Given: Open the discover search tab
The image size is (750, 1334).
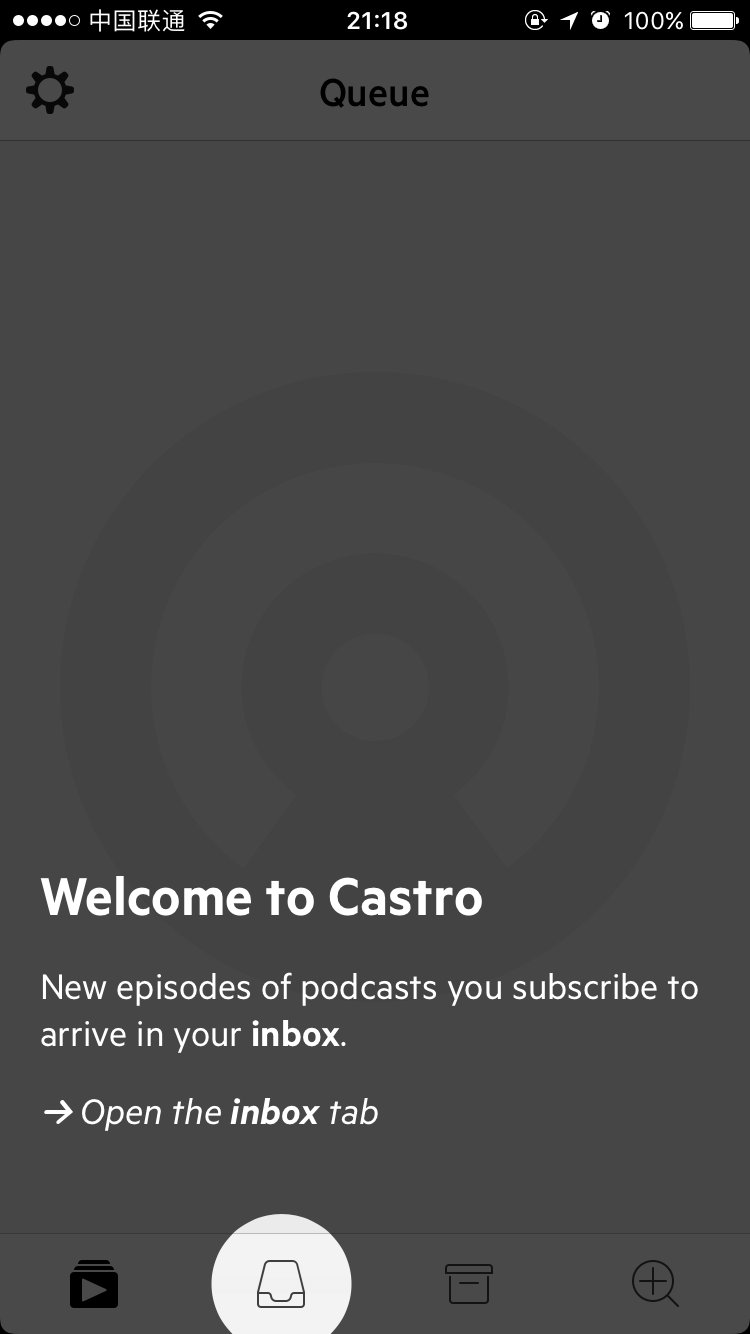Looking at the screenshot, I should tap(655, 1283).
